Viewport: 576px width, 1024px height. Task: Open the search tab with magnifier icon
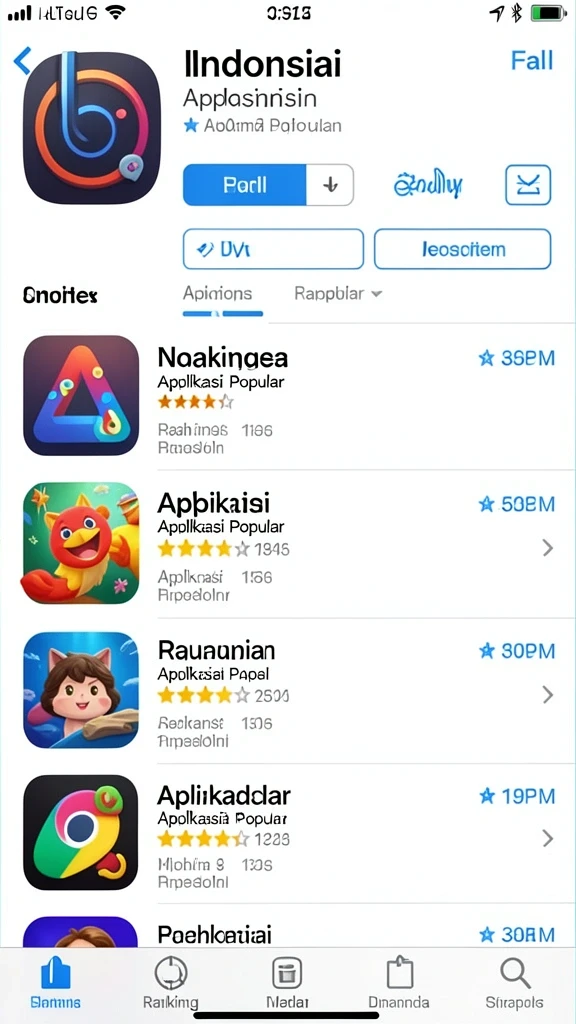click(x=515, y=983)
